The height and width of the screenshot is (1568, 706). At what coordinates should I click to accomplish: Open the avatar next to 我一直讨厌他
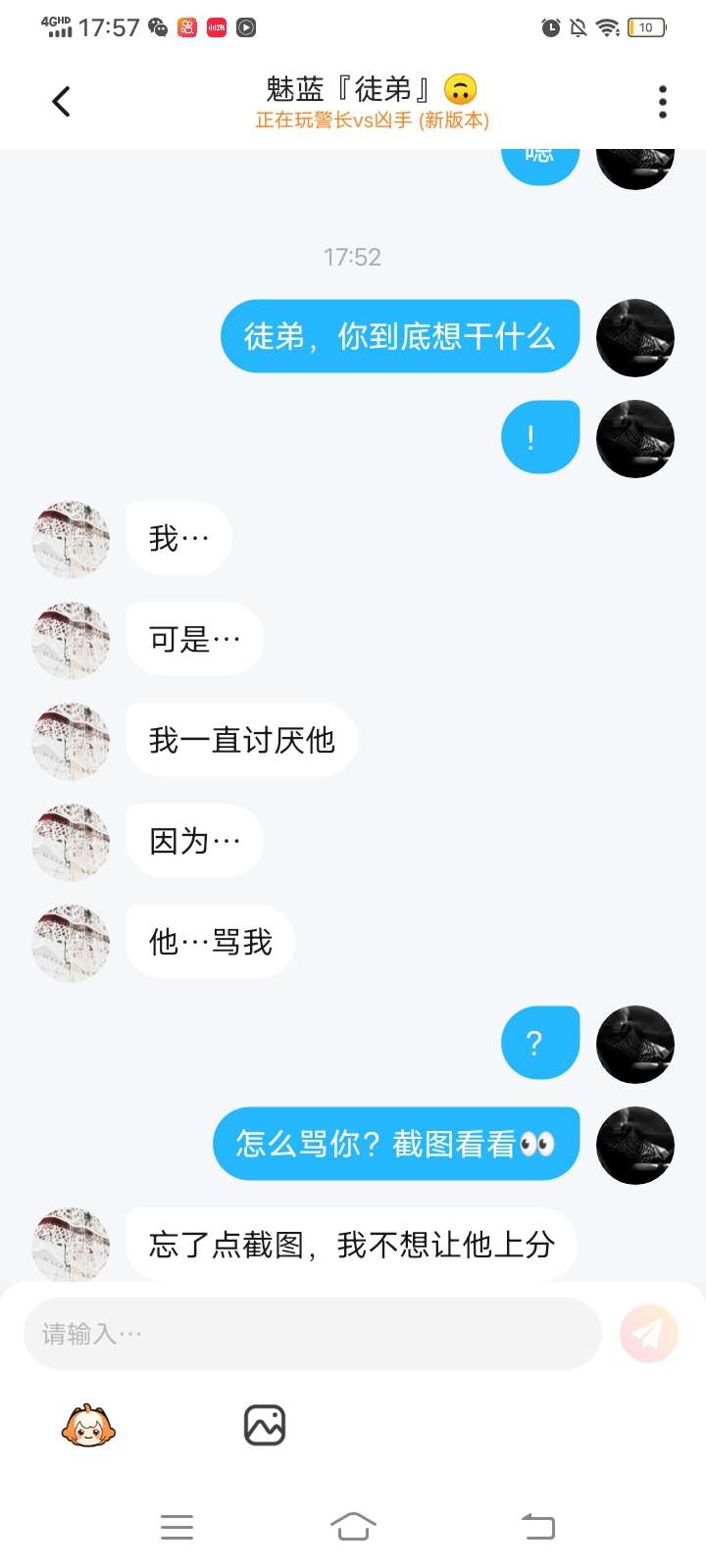point(71,741)
